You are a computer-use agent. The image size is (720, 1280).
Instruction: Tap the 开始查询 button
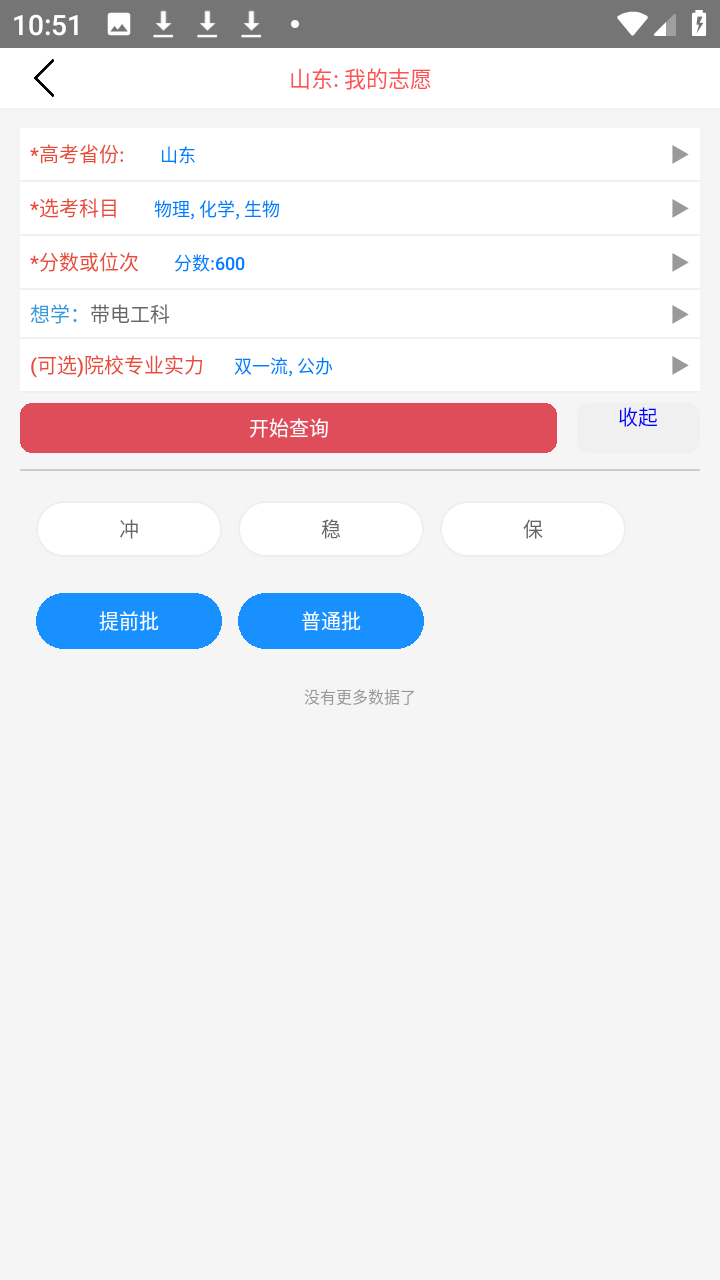pyautogui.click(x=288, y=428)
